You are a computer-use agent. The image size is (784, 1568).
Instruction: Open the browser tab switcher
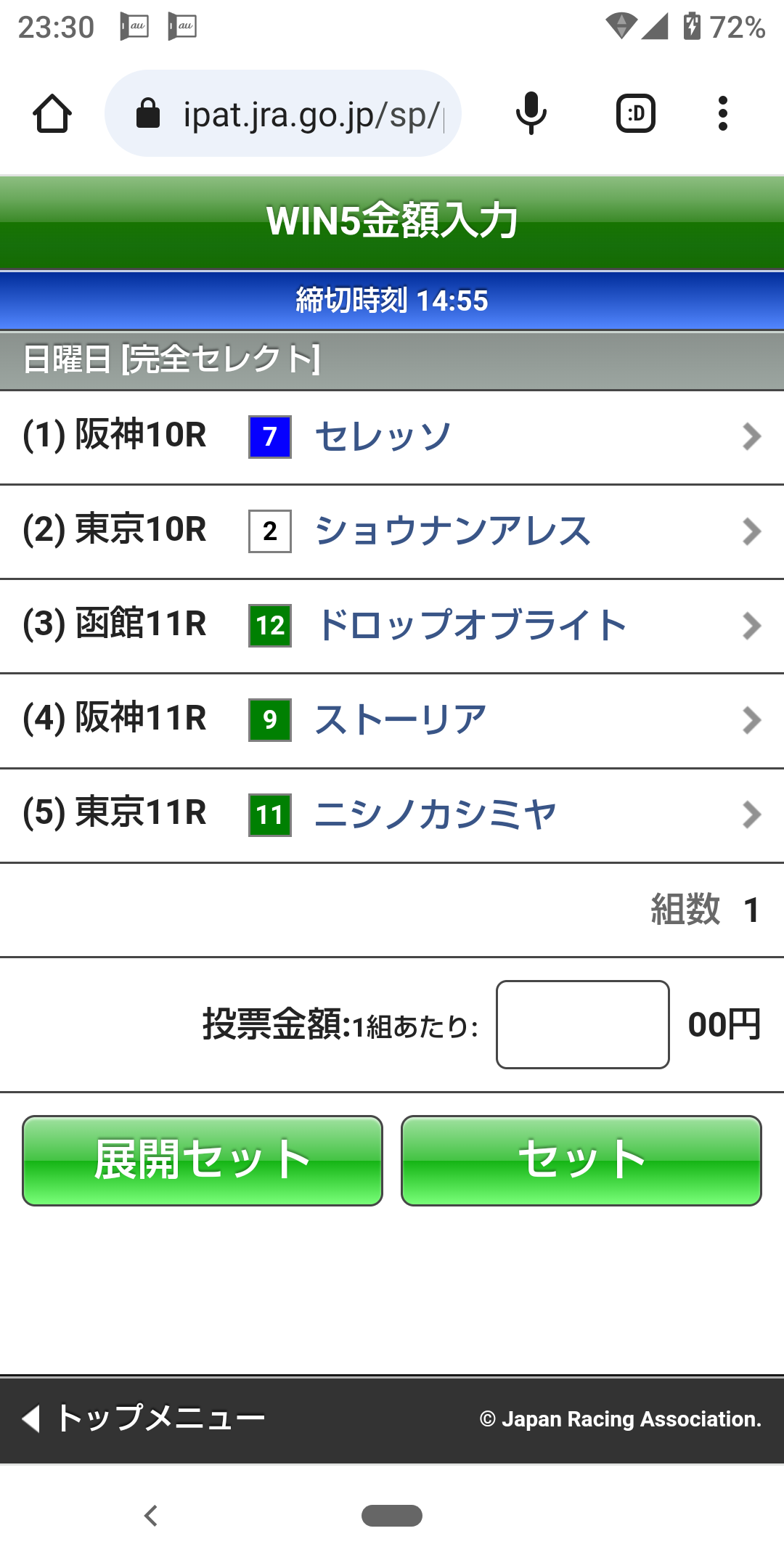(636, 114)
